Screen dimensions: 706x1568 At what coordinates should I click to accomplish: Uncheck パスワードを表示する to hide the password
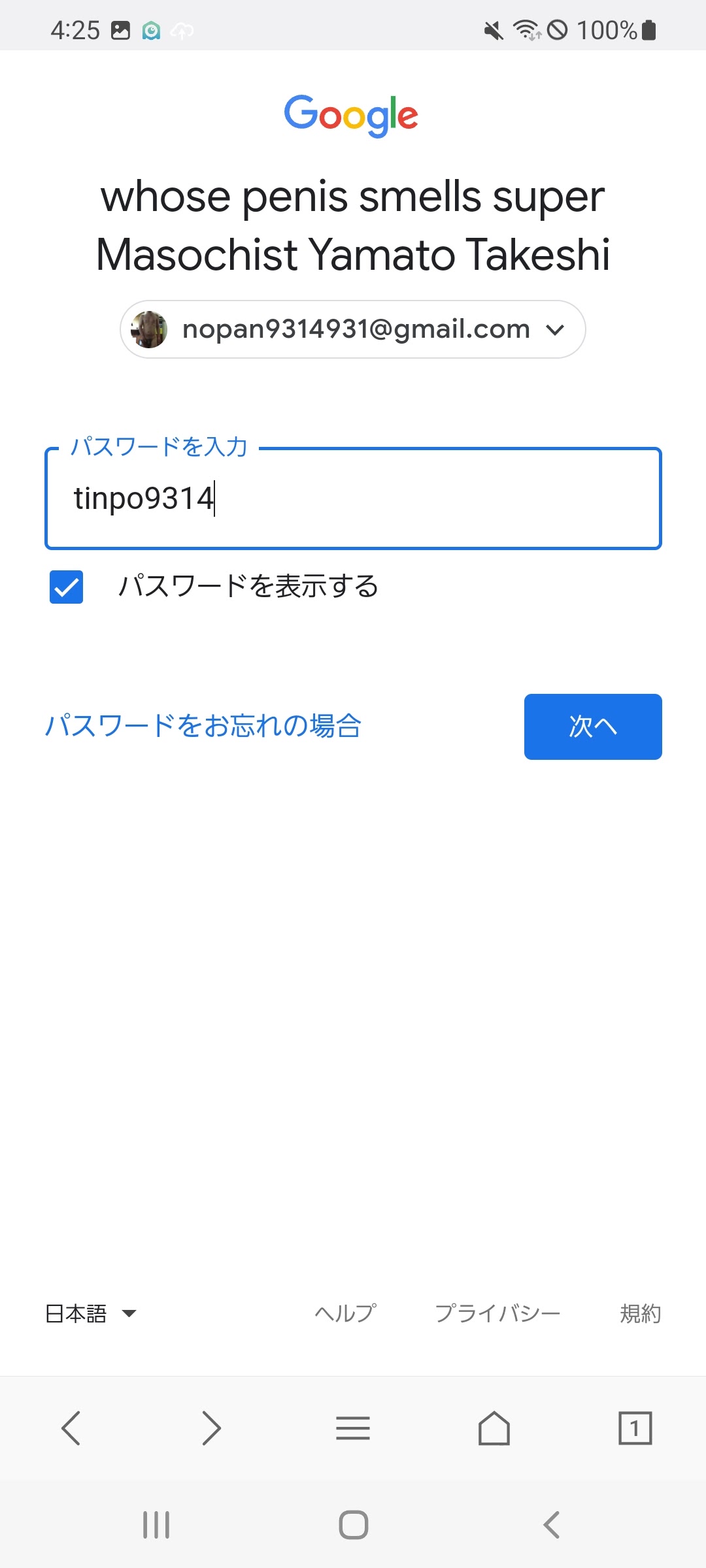pos(65,588)
